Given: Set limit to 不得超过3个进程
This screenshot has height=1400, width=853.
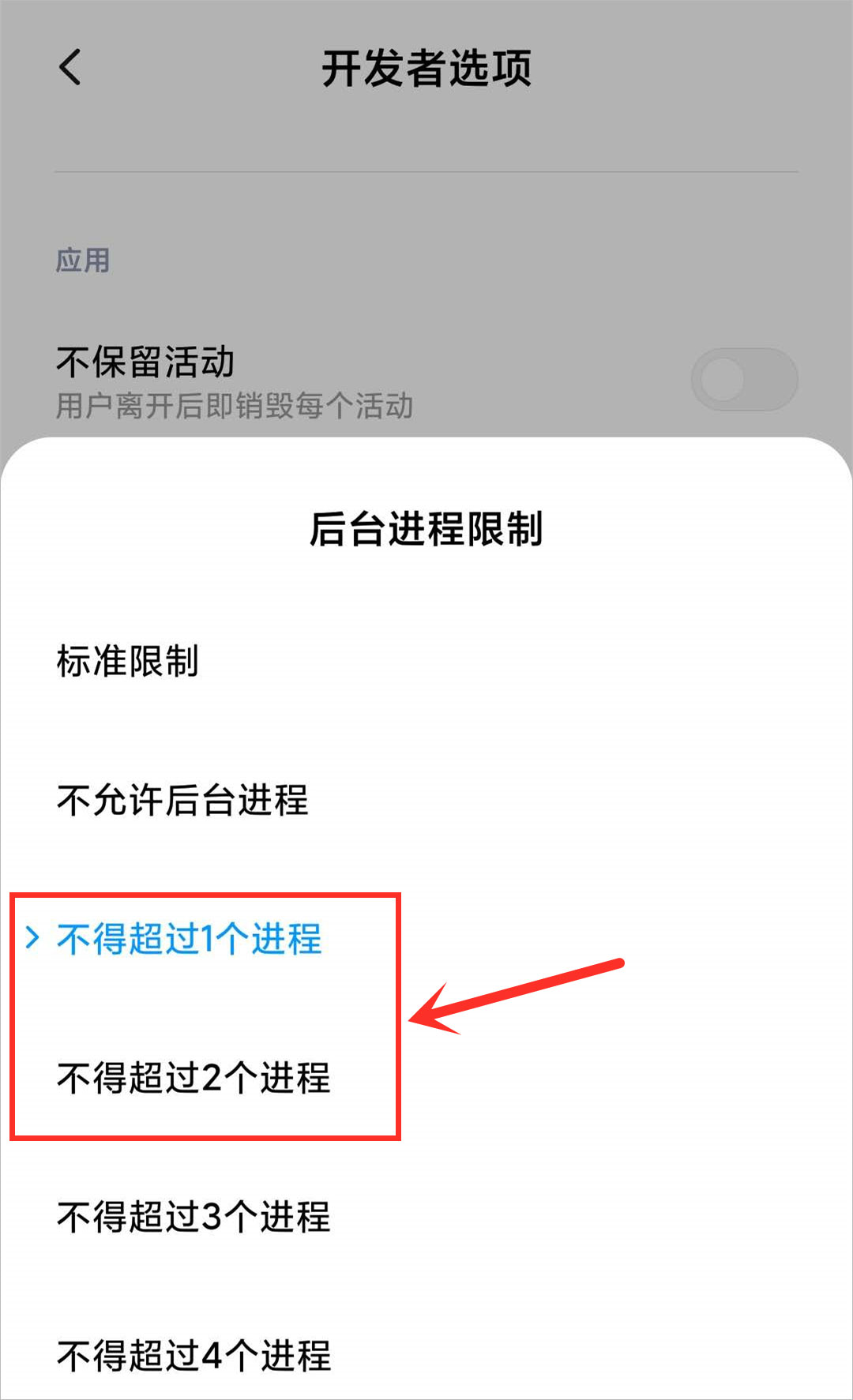Looking at the screenshot, I should pyautogui.click(x=194, y=1217).
